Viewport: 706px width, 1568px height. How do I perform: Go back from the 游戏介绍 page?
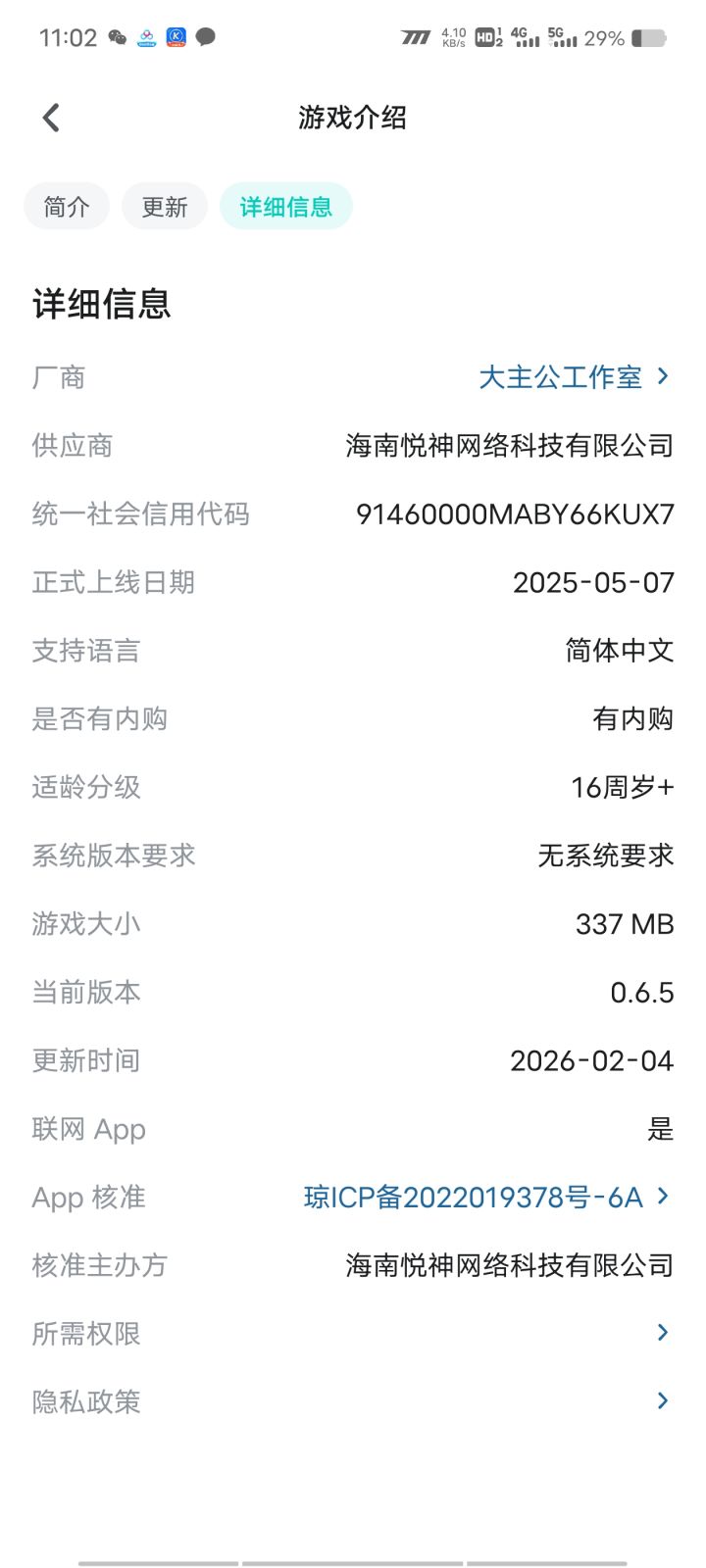click(51, 118)
